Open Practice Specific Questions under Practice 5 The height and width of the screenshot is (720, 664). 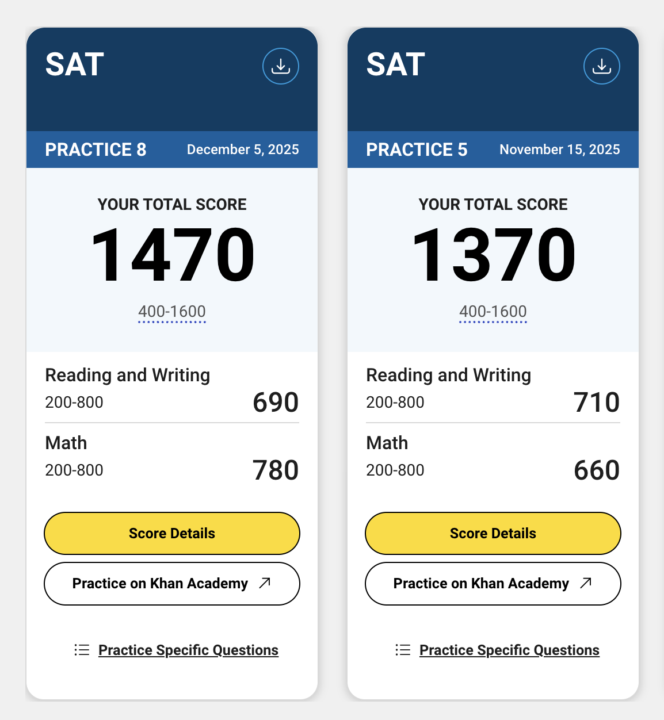point(509,650)
